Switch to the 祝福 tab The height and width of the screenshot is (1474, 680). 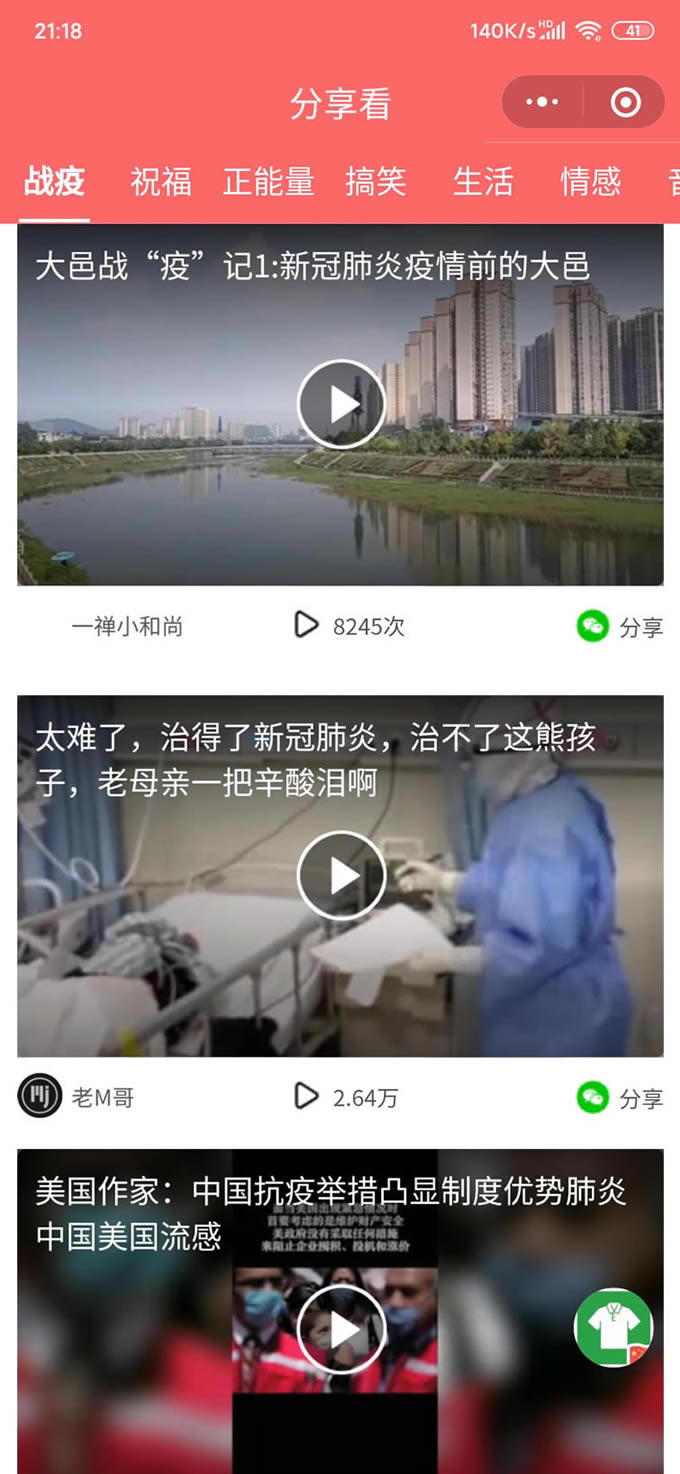(x=161, y=181)
